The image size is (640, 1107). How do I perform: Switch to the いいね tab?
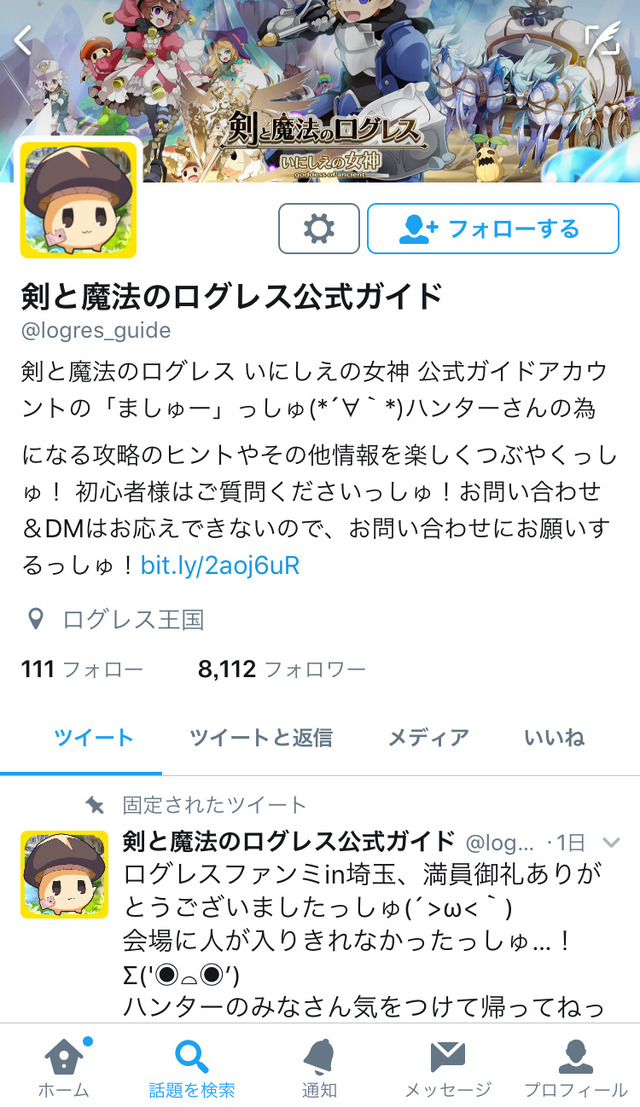pyautogui.click(x=554, y=738)
